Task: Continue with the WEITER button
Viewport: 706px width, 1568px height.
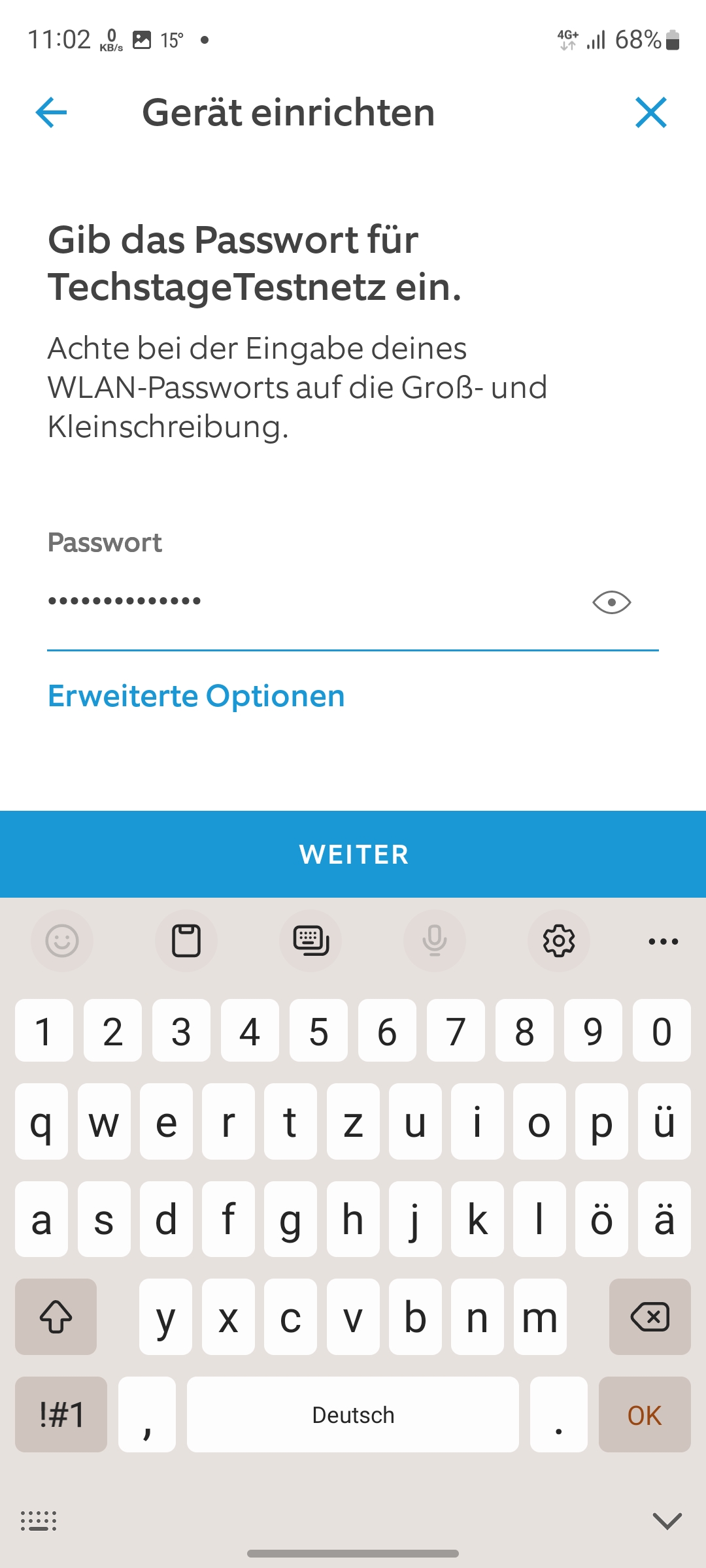Action: coord(353,854)
